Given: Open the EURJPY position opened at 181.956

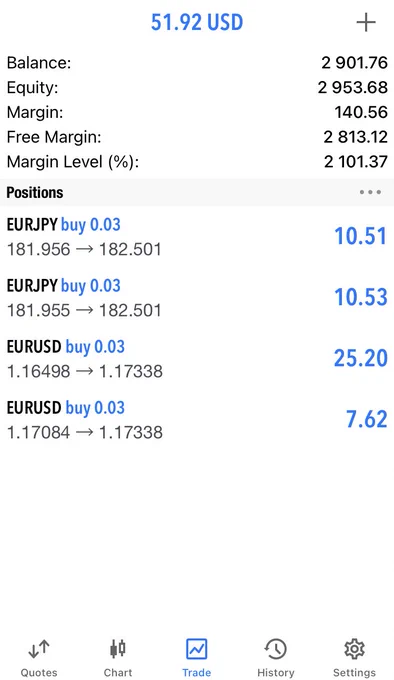Looking at the screenshot, I should 197,237.
